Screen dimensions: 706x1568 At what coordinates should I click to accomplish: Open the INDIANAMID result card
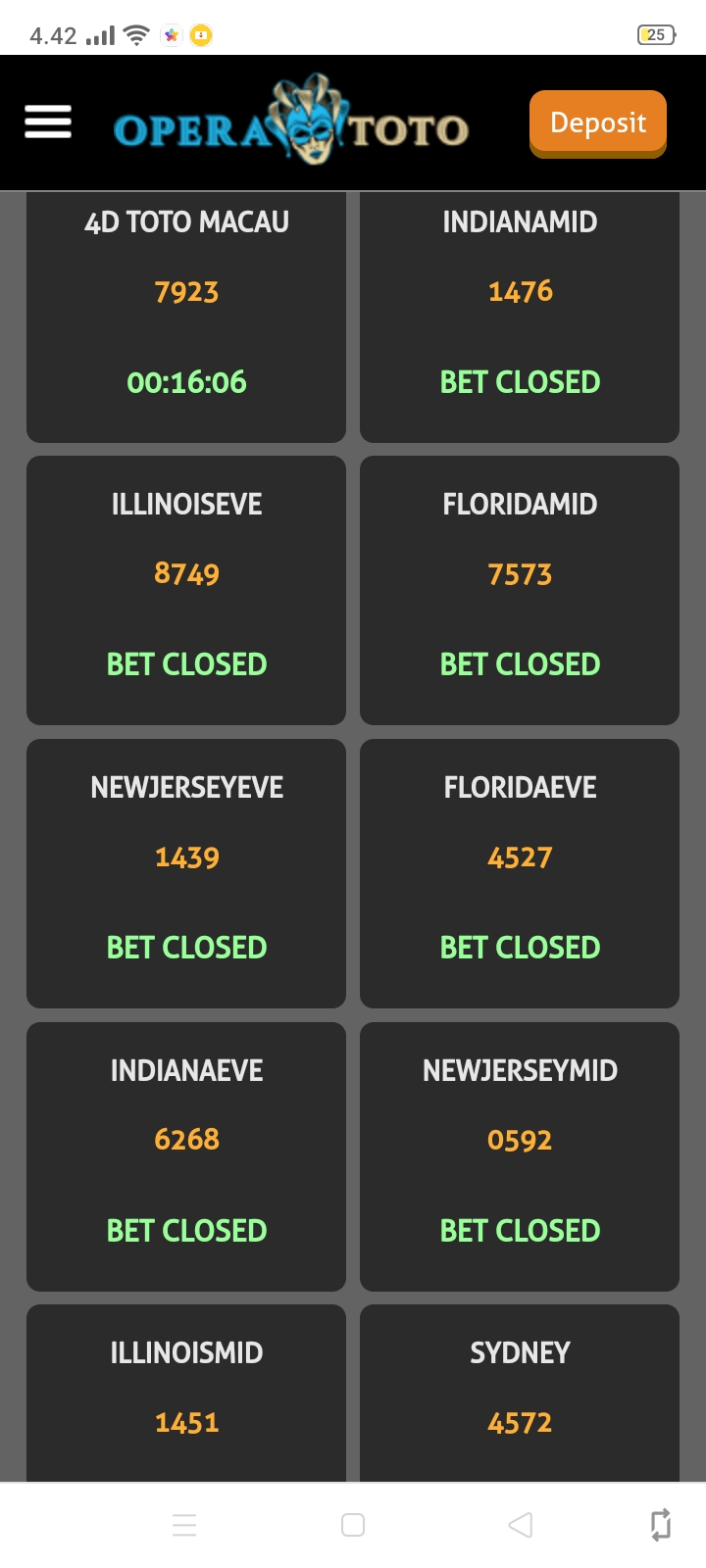coord(520,317)
